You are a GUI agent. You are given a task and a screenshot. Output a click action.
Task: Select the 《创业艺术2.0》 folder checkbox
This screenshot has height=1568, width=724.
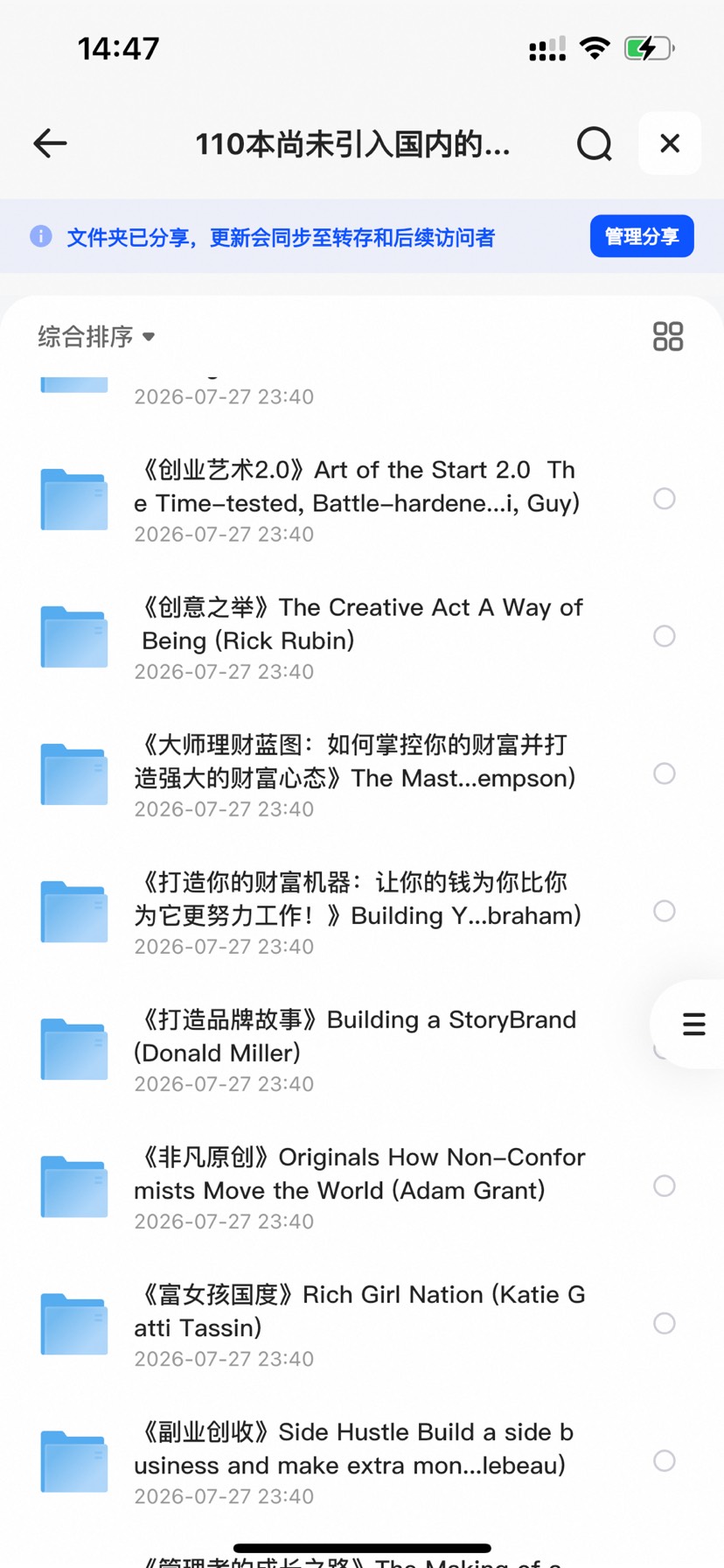tap(665, 499)
